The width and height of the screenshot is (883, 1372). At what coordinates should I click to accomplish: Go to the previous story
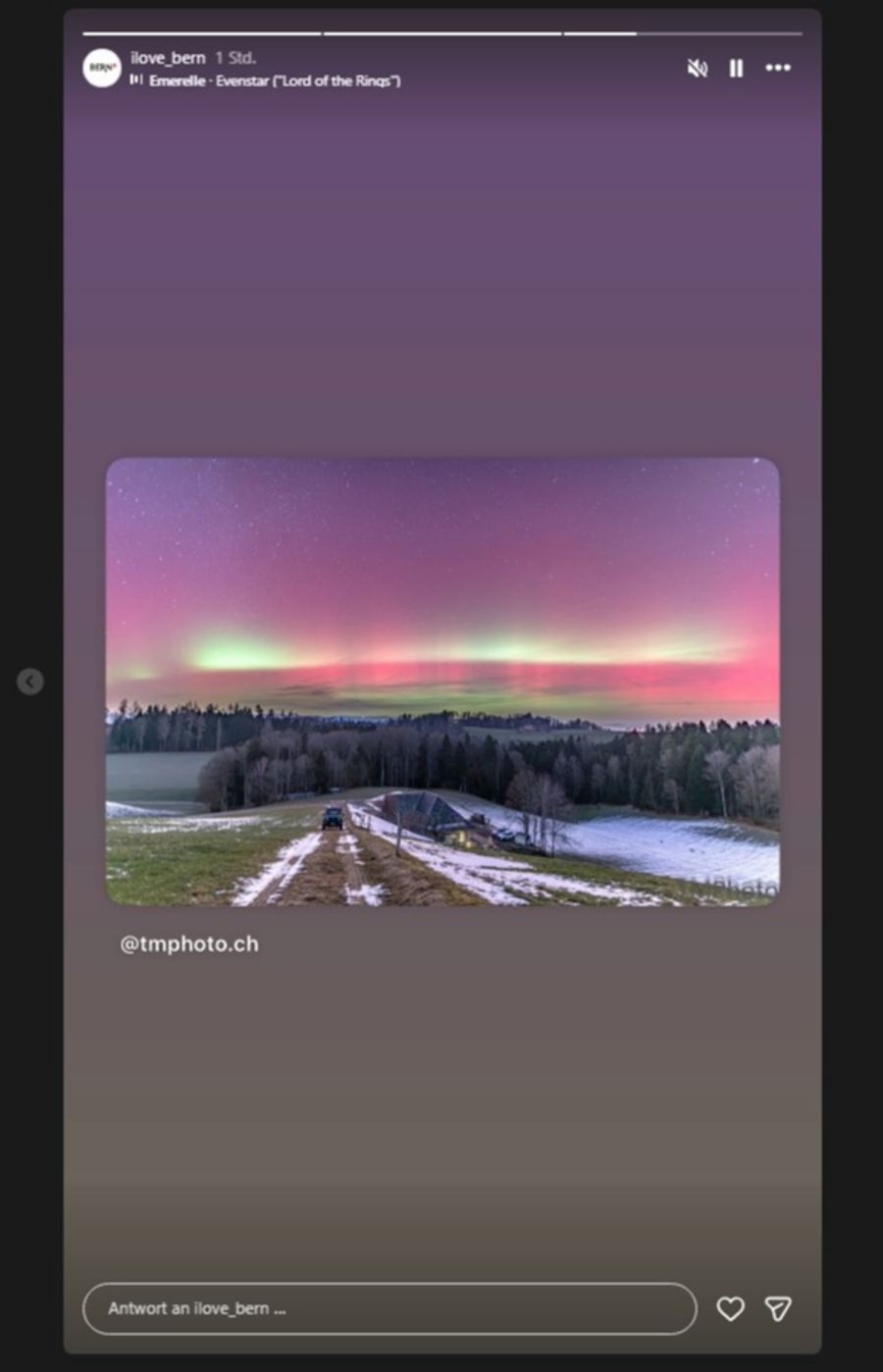[x=30, y=681]
